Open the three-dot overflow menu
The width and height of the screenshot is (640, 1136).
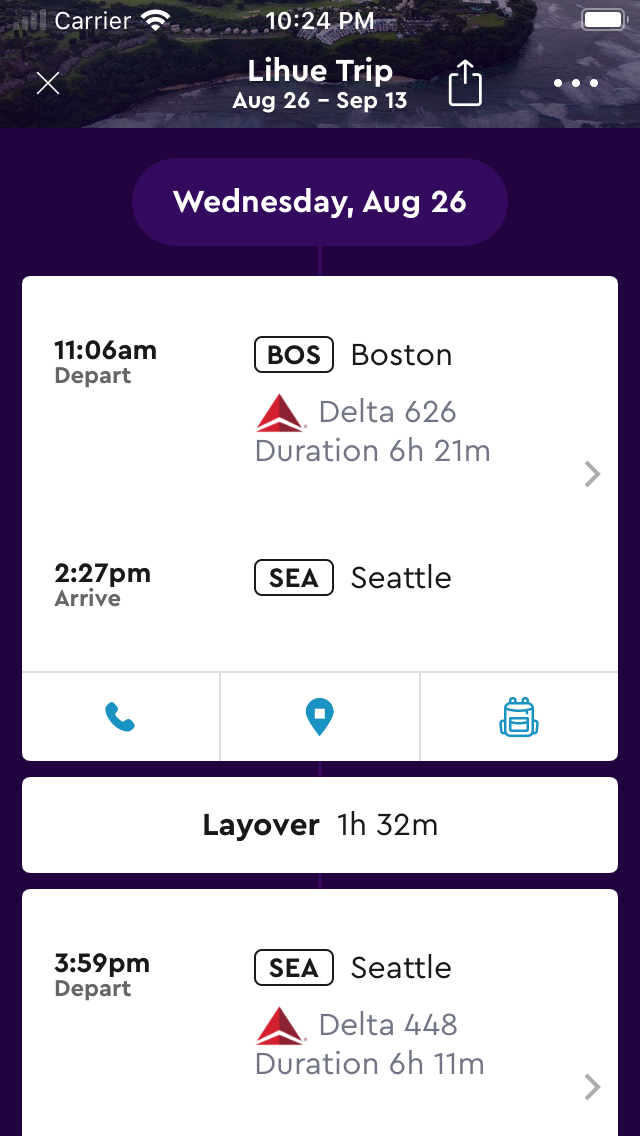point(576,83)
